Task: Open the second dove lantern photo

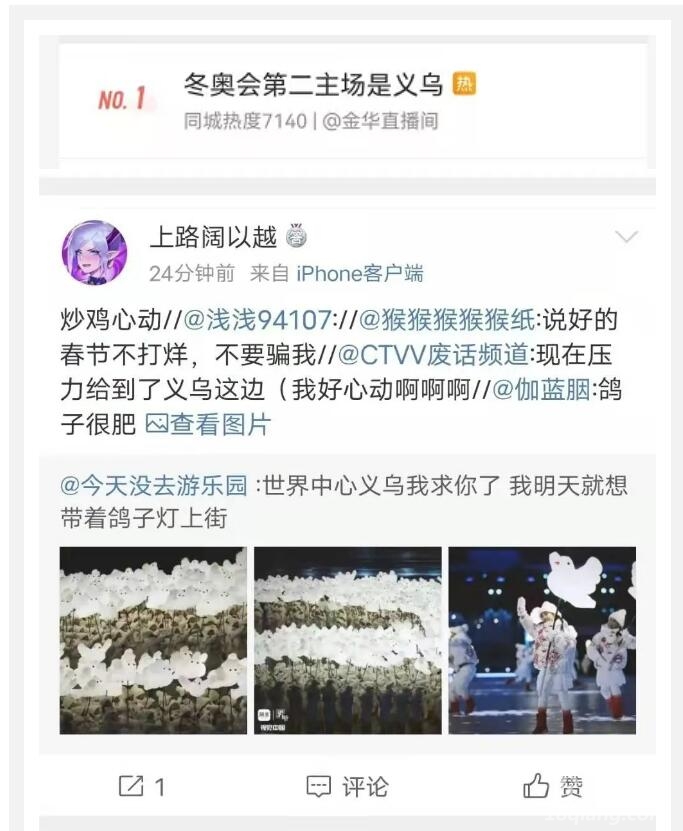Action: click(x=347, y=640)
